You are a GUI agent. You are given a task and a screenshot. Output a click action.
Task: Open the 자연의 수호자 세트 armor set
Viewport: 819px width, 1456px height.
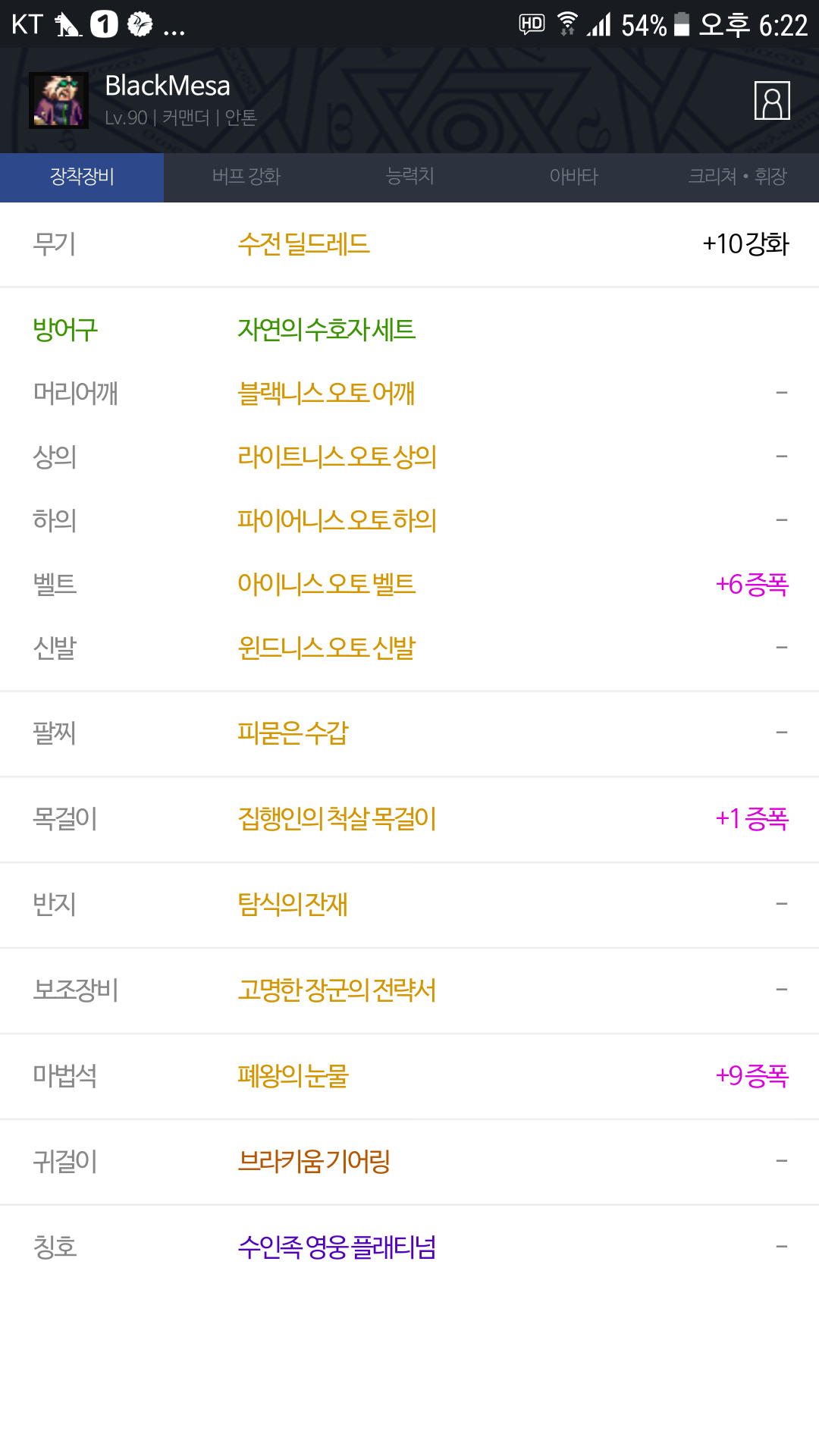pyautogui.click(x=326, y=330)
